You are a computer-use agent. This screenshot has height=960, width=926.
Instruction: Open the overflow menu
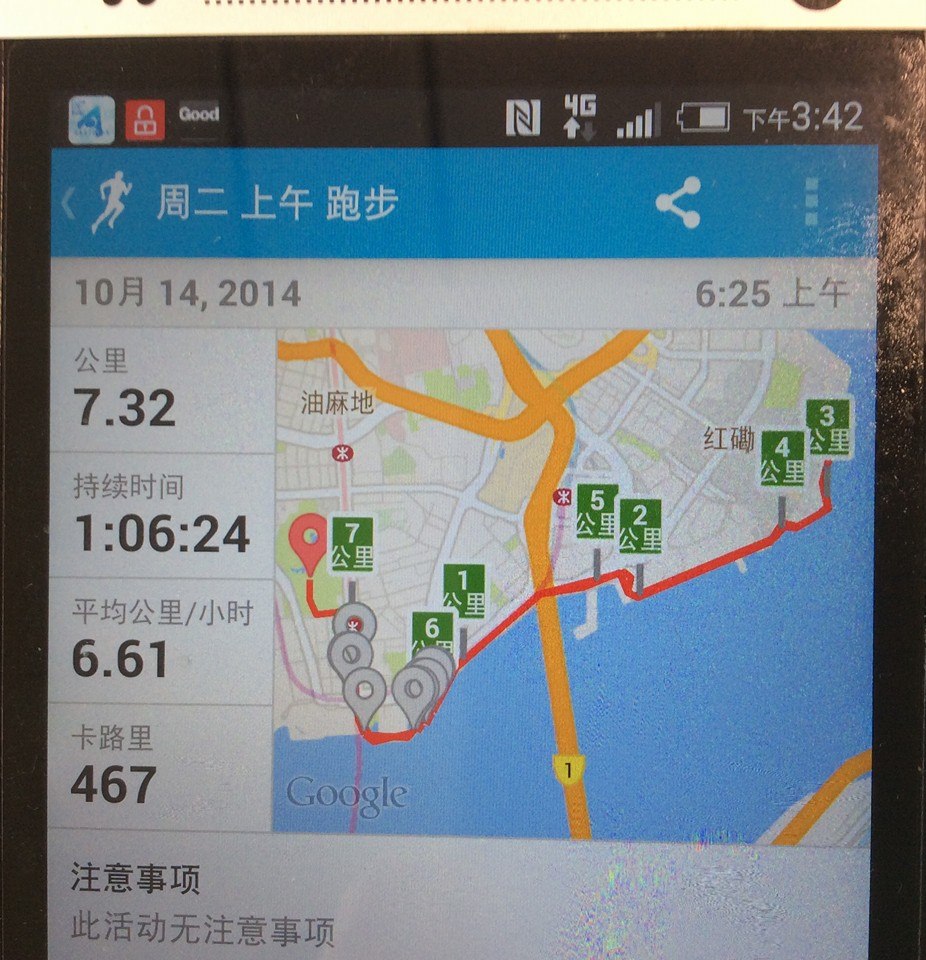click(x=813, y=203)
